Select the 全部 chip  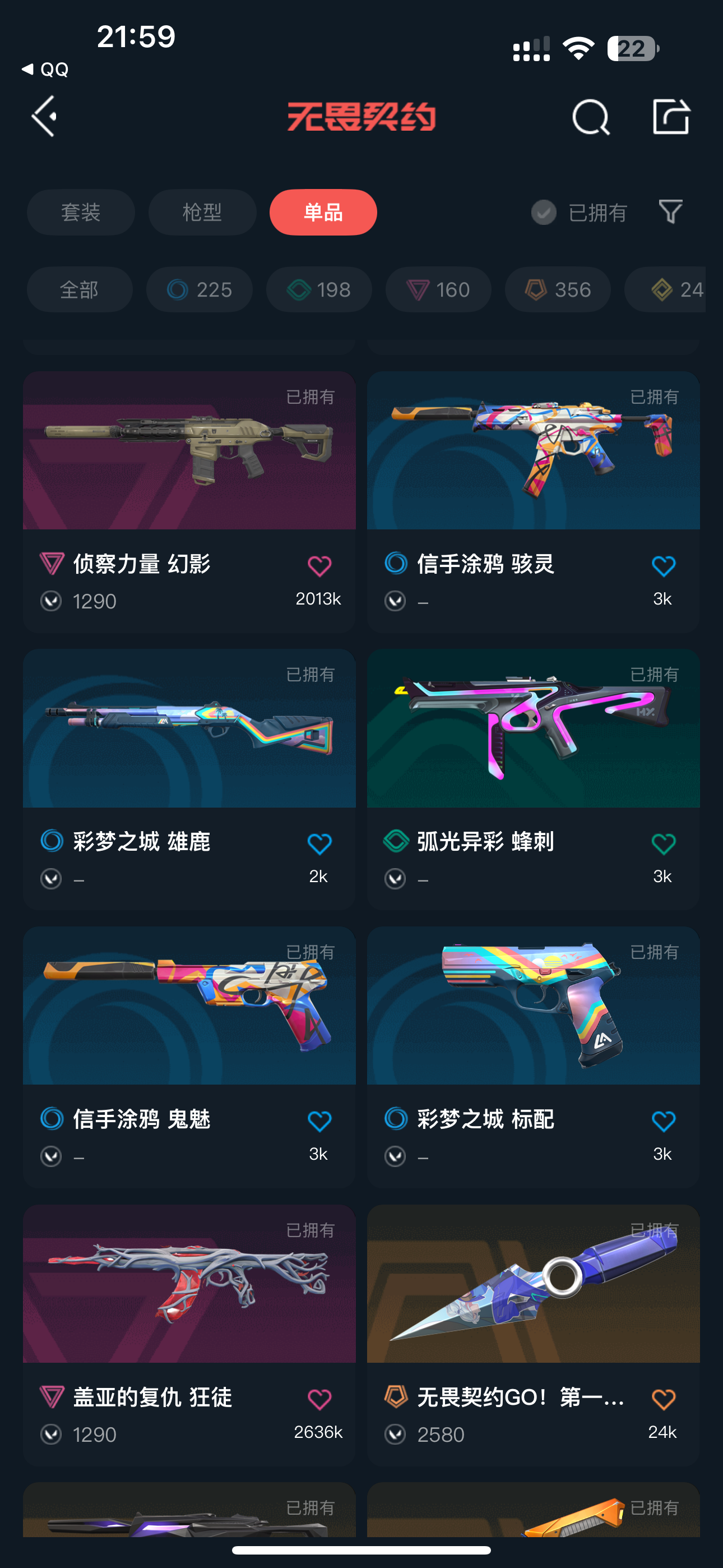coord(80,290)
